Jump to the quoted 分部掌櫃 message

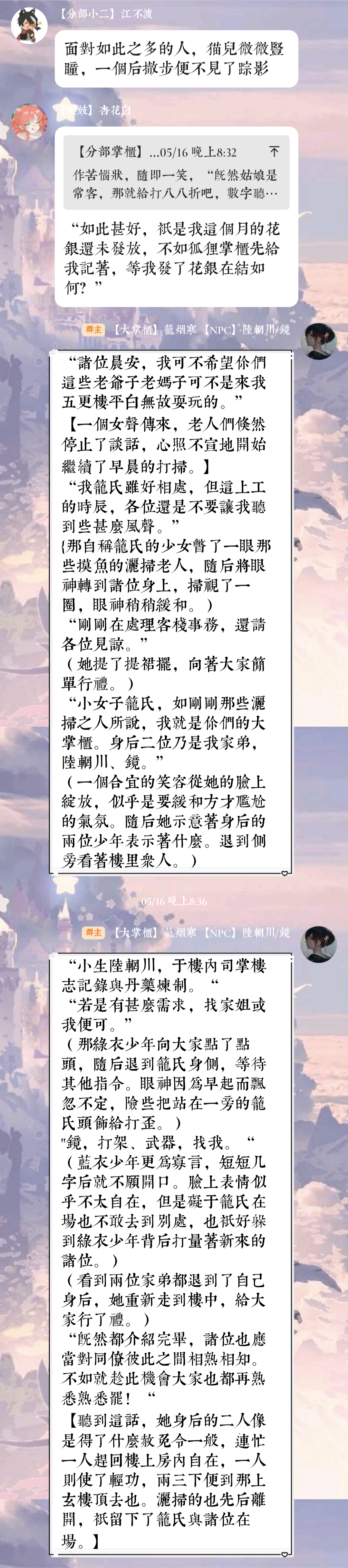(176, 172)
